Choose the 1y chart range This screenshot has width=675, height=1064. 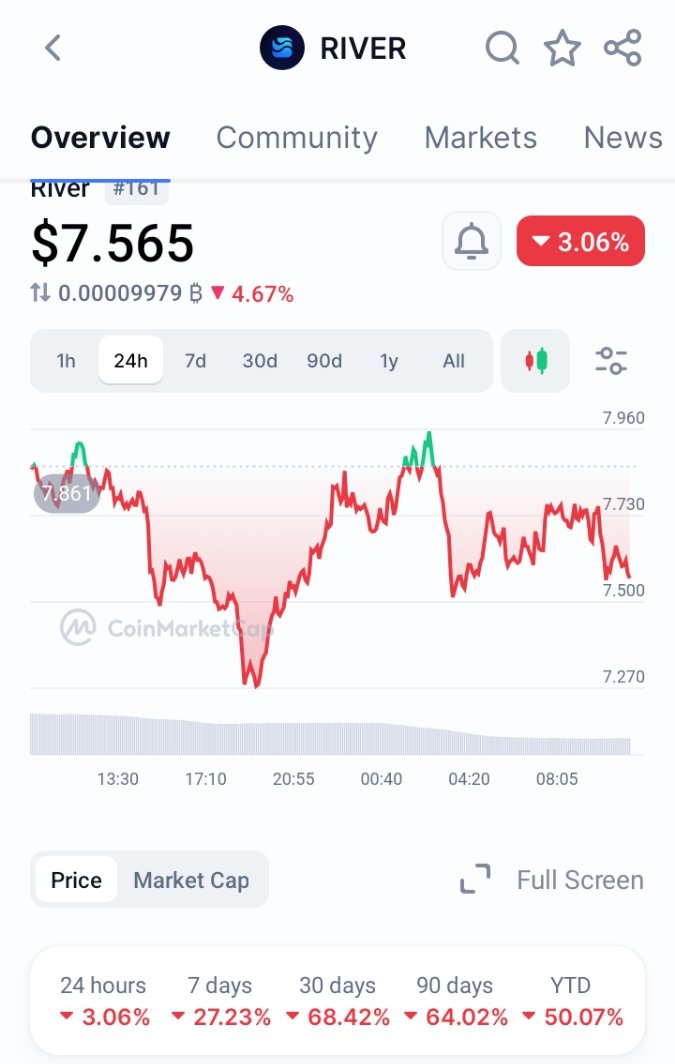389,360
